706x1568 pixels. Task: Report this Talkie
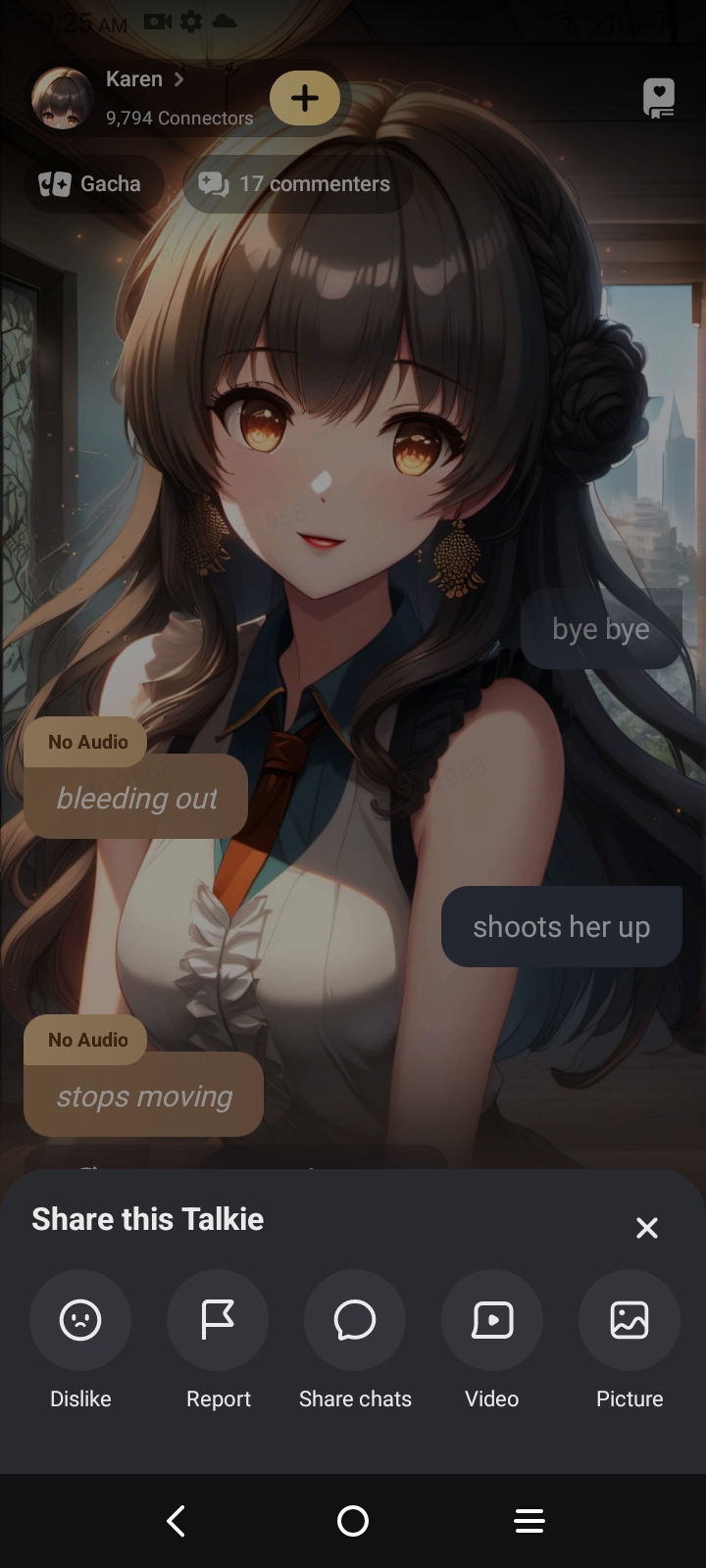click(x=218, y=1320)
